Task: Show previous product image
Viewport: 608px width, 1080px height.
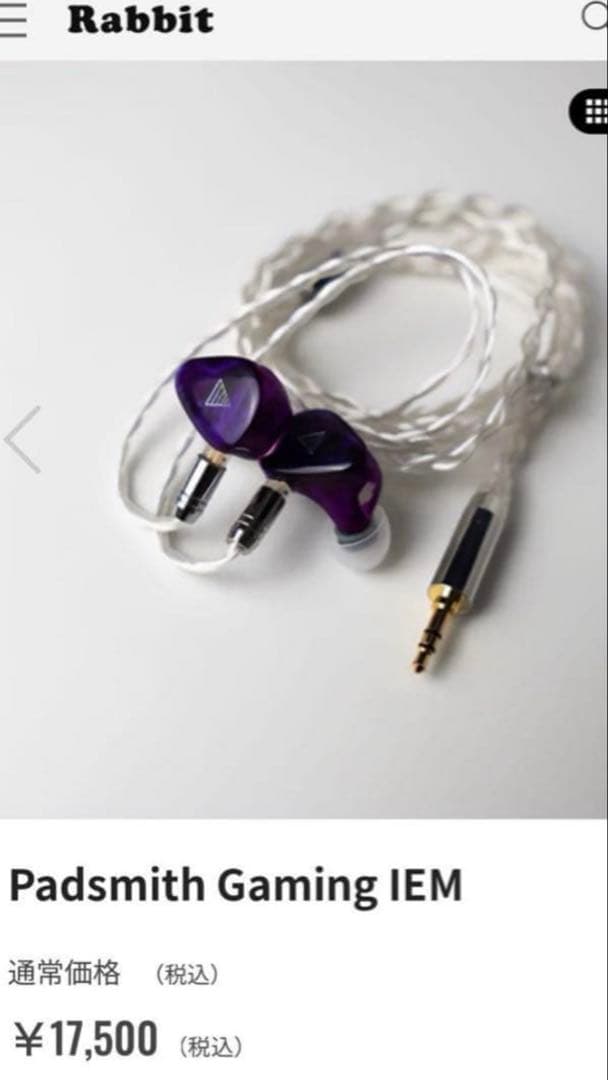Action: click(23, 439)
